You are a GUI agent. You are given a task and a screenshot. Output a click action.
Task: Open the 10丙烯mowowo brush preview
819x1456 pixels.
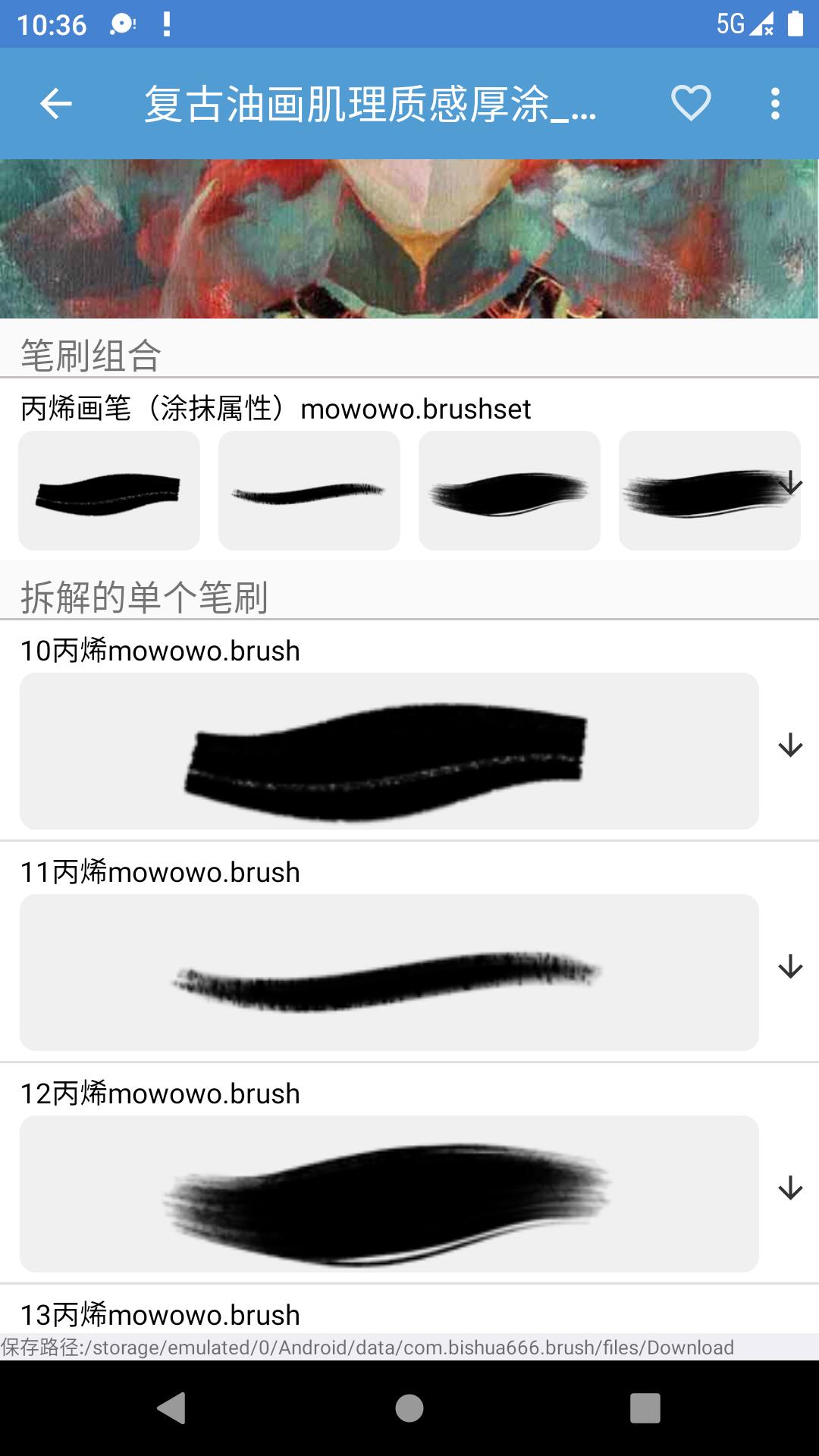(389, 751)
